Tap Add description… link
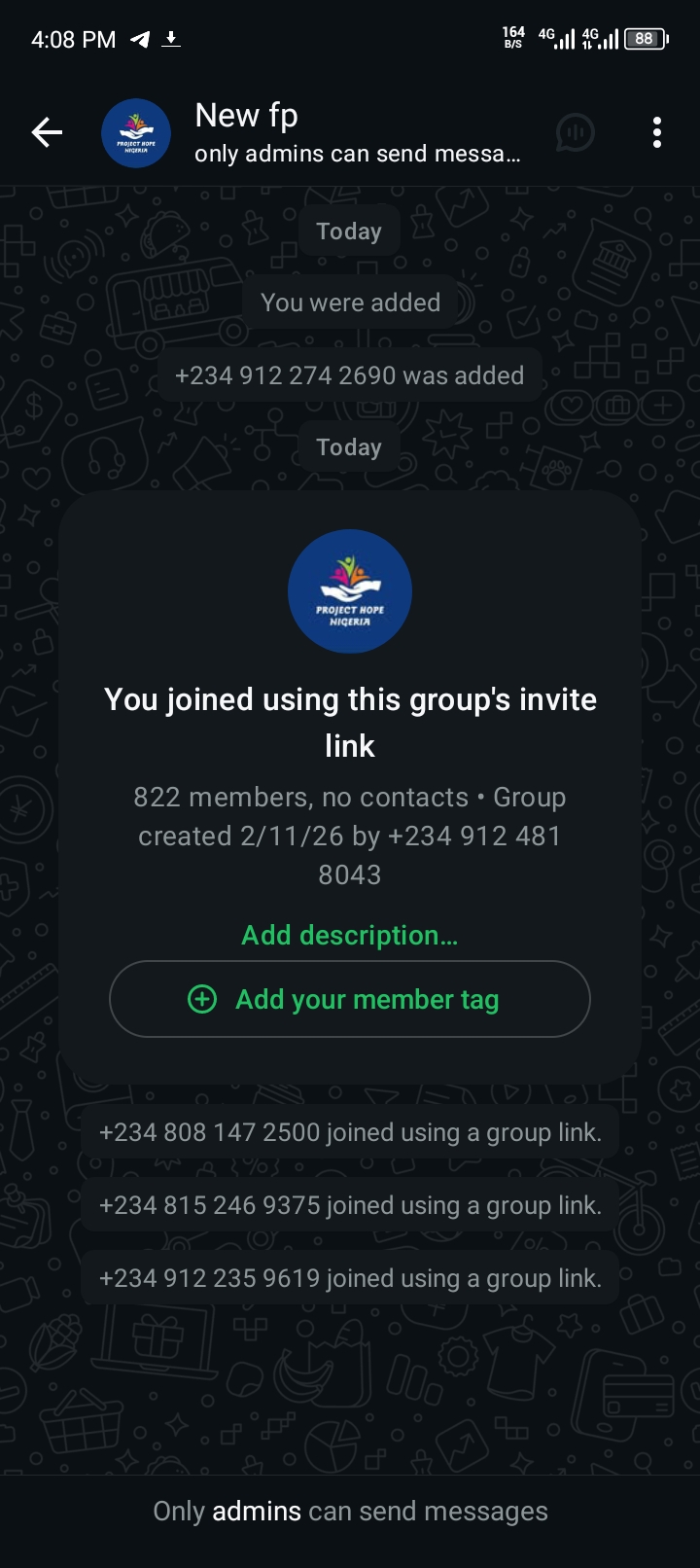700x1568 pixels. pyautogui.click(x=349, y=936)
